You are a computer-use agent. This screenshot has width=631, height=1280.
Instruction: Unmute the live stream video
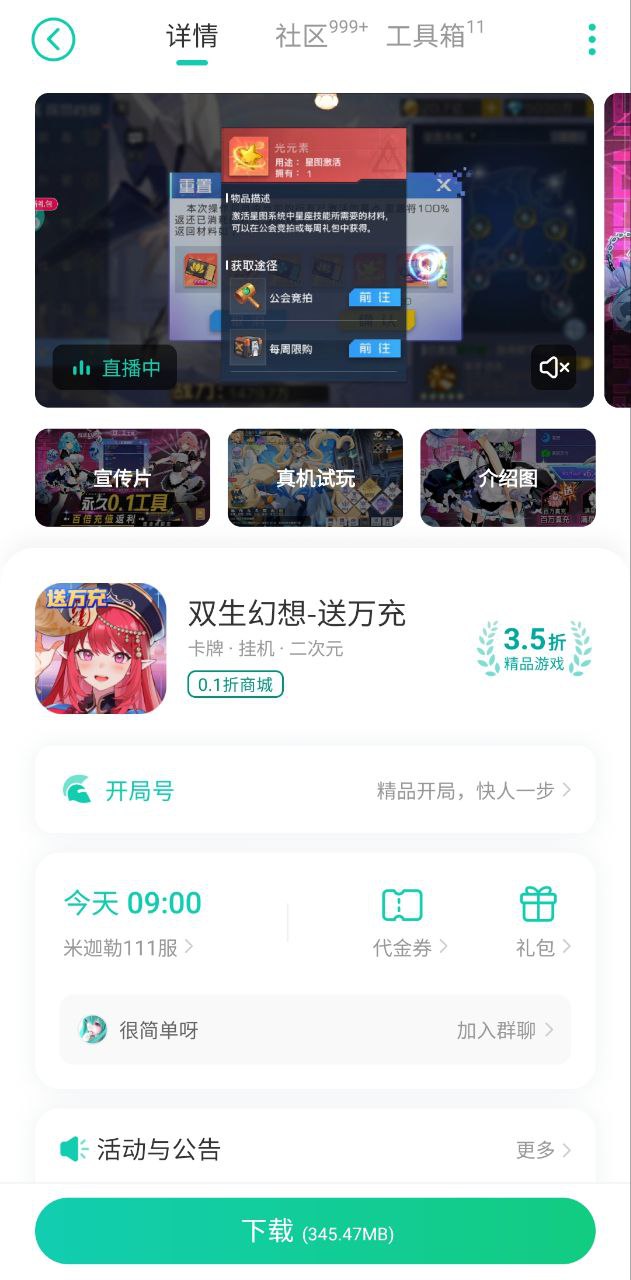[553, 368]
